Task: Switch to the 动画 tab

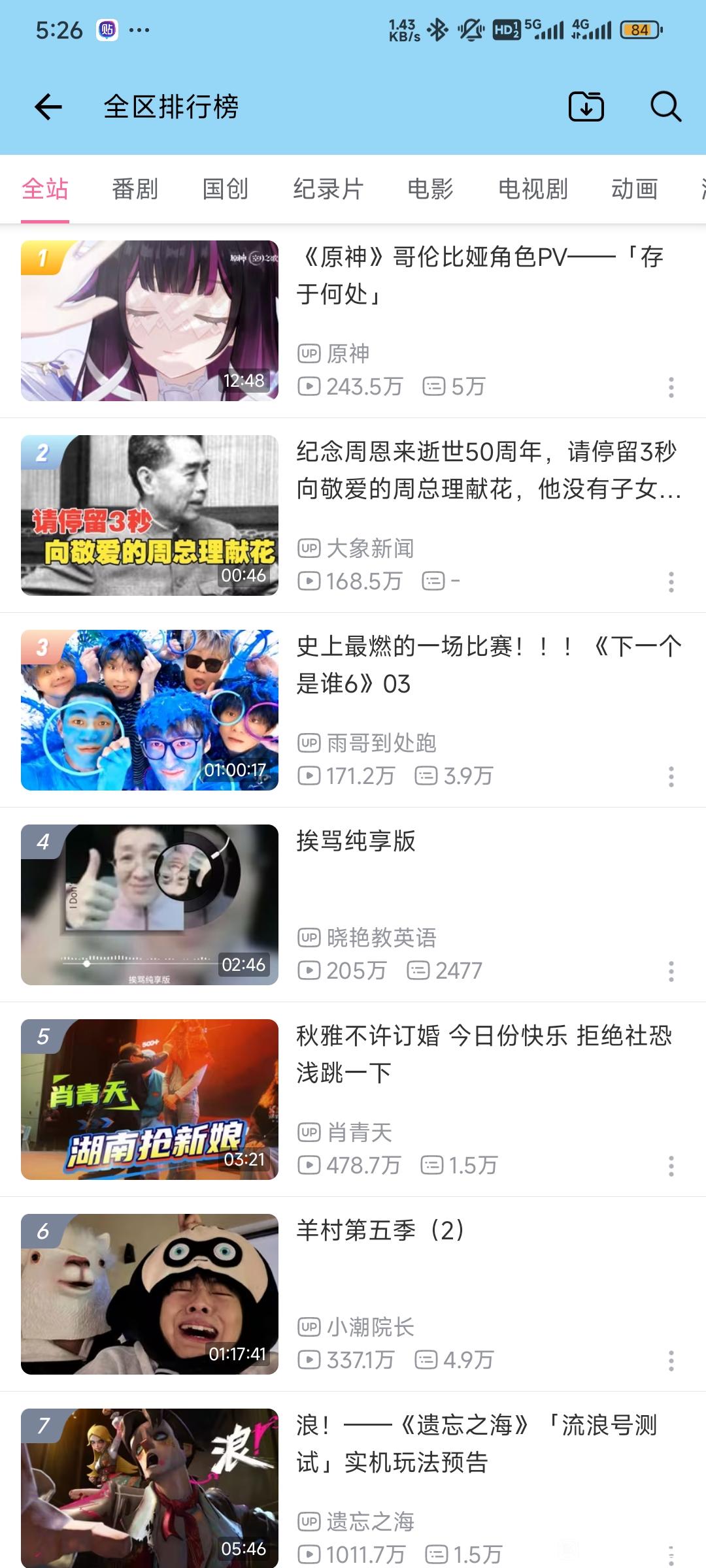Action: tap(634, 189)
